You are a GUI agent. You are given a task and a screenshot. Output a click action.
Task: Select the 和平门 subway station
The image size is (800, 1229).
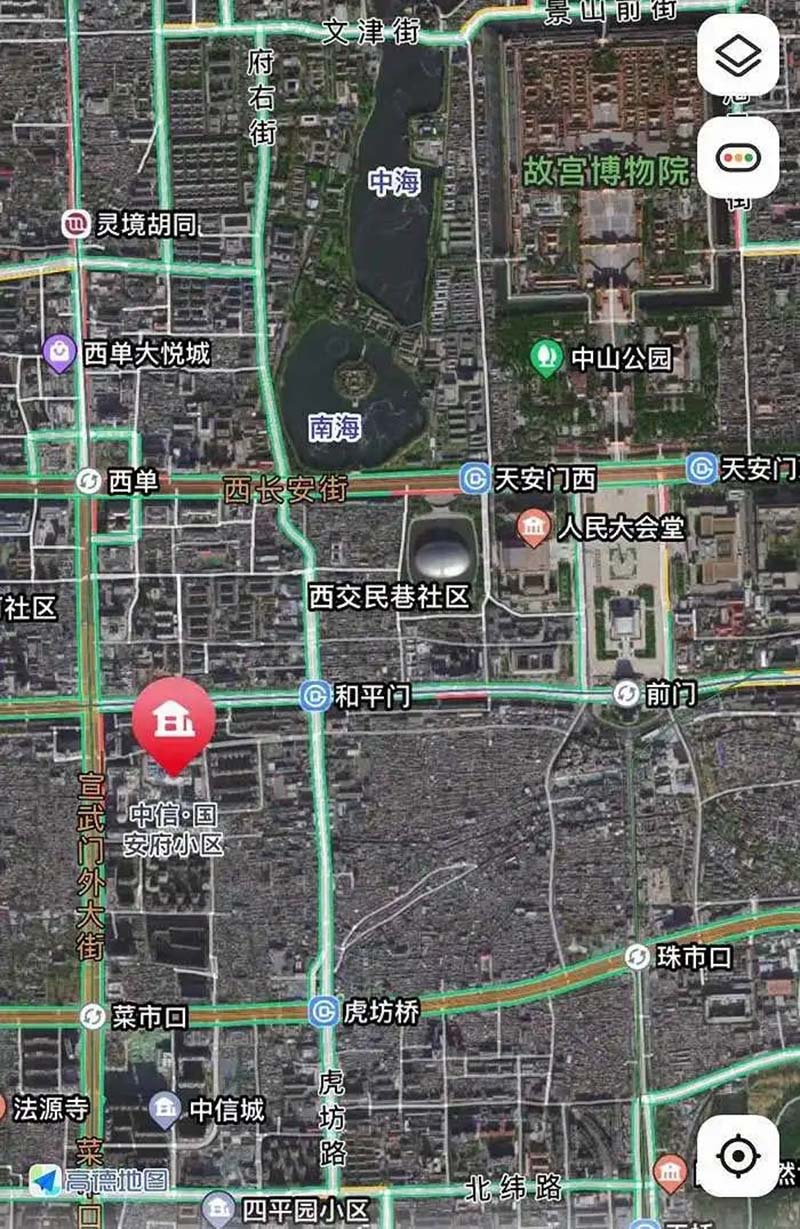[x=316, y=696]
